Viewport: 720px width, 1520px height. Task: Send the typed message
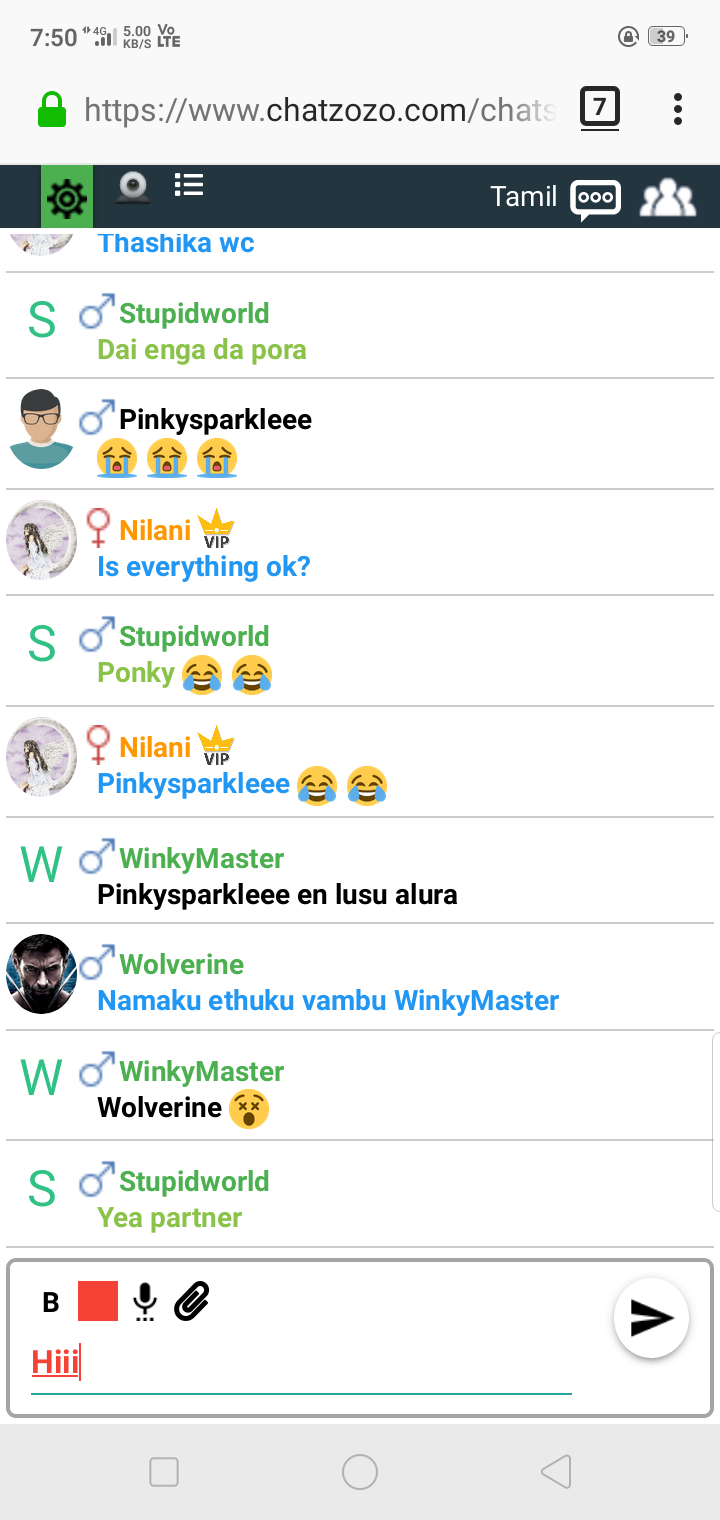click(x=651, y=1319)
